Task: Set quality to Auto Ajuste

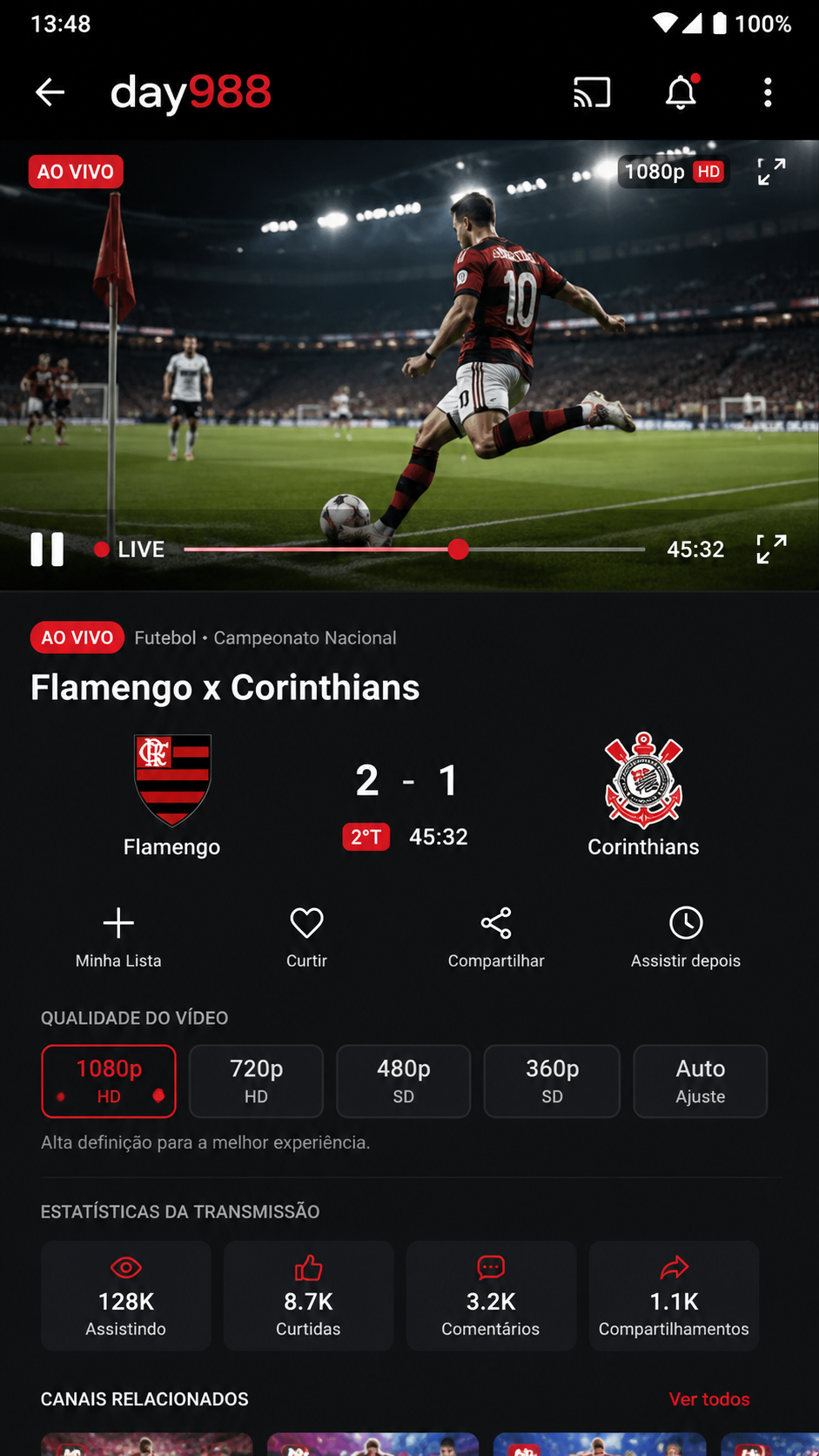Action: 701,1082
